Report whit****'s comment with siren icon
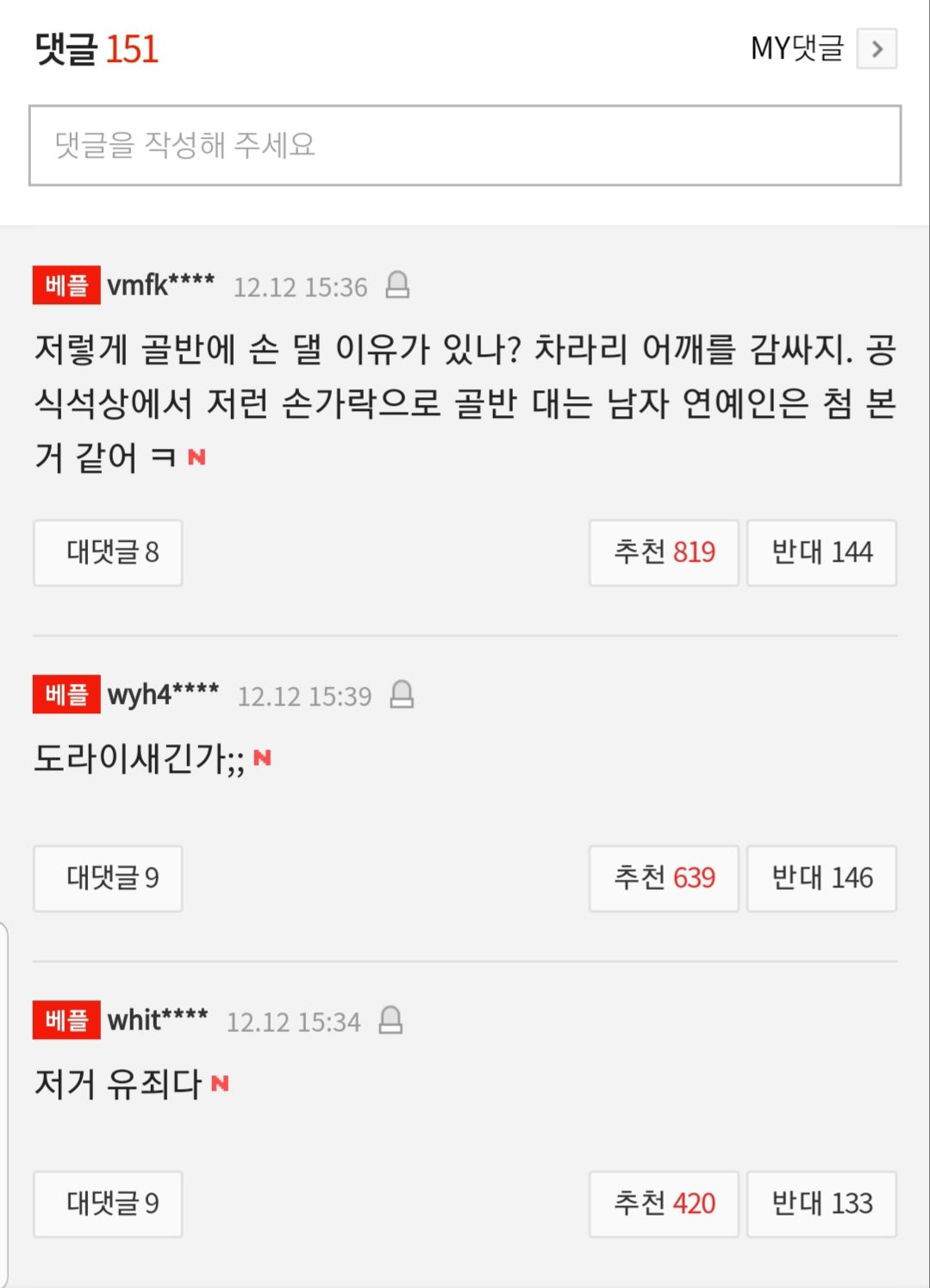Screen dimensions: 930x1288 390,1020
